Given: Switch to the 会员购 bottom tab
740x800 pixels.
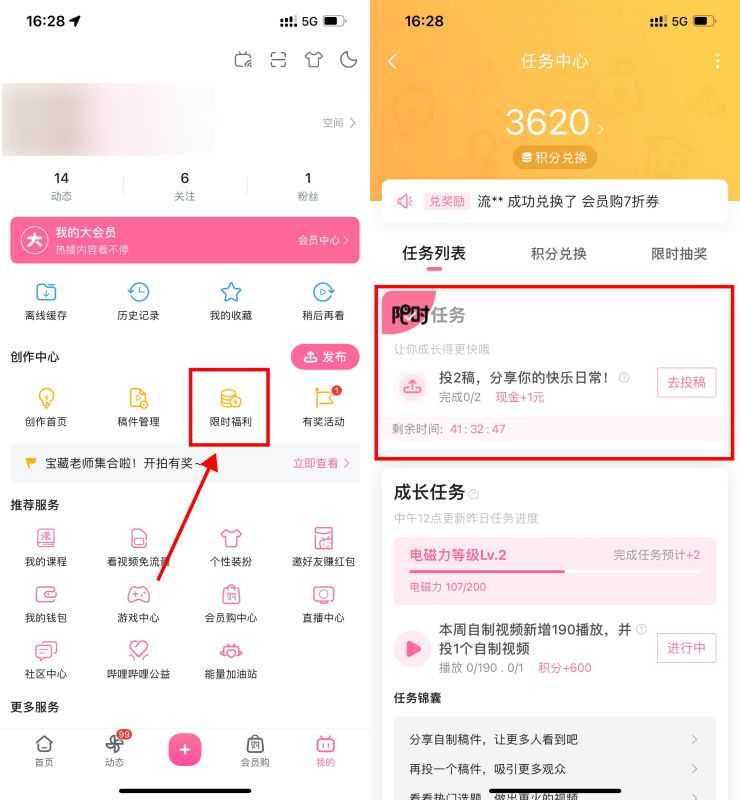Looking at the screenshot, I should (255, 750).
